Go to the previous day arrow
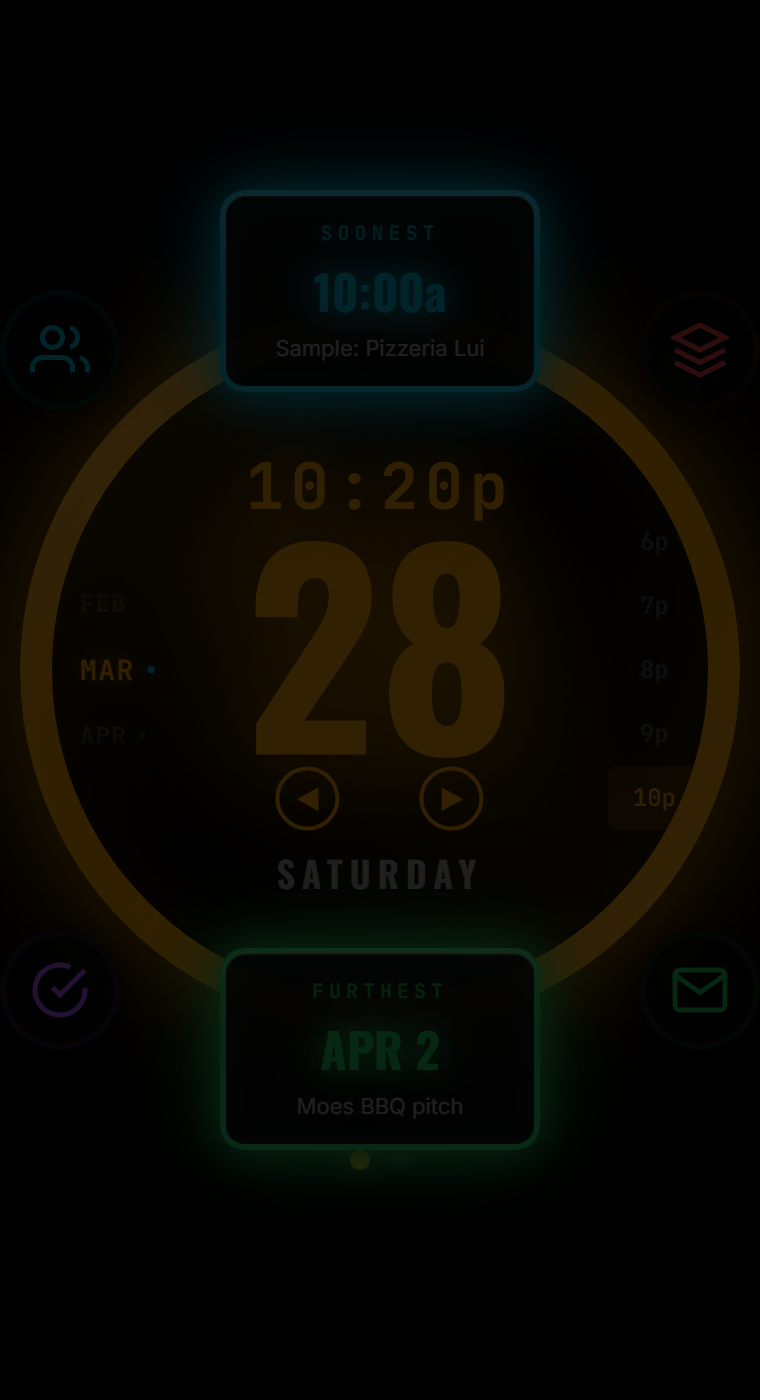Image resolution: width=760 pixels, height=1400 pixels. click(x=307, y=799)
